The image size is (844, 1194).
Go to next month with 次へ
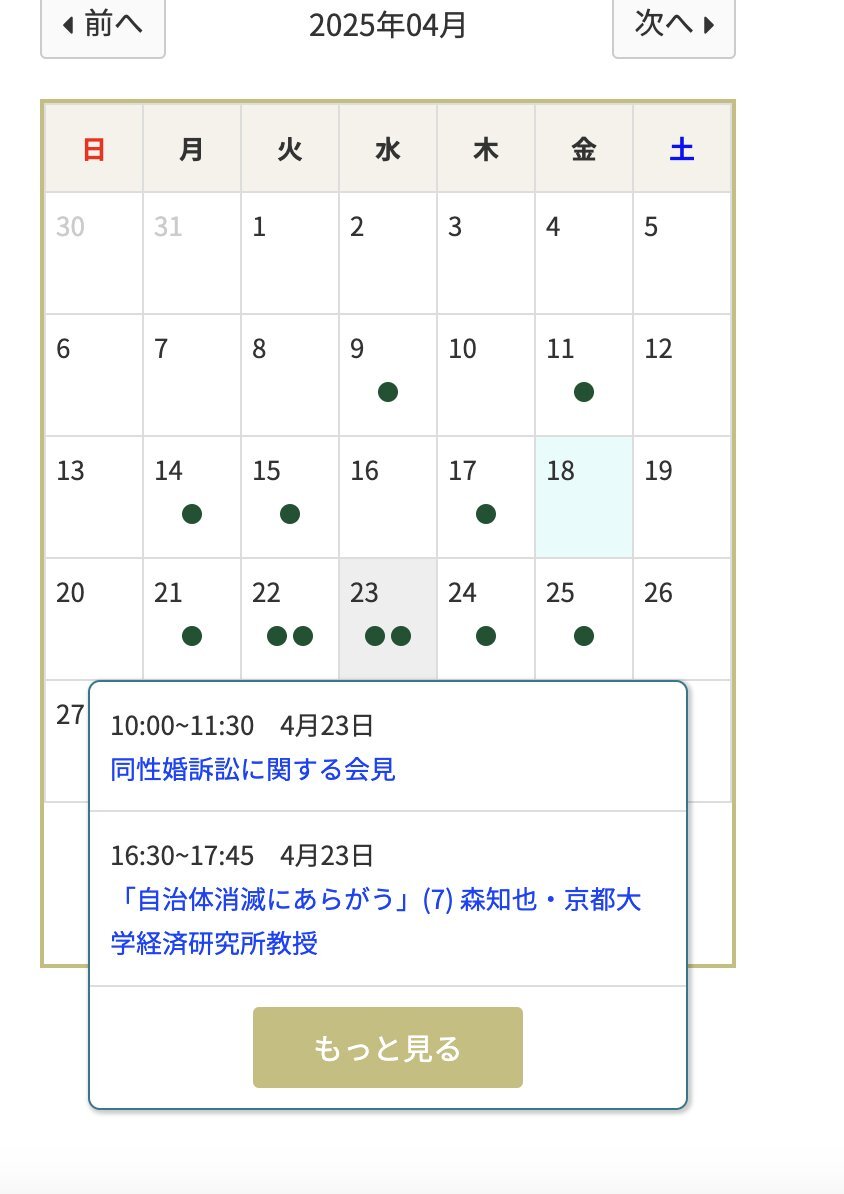674,25
